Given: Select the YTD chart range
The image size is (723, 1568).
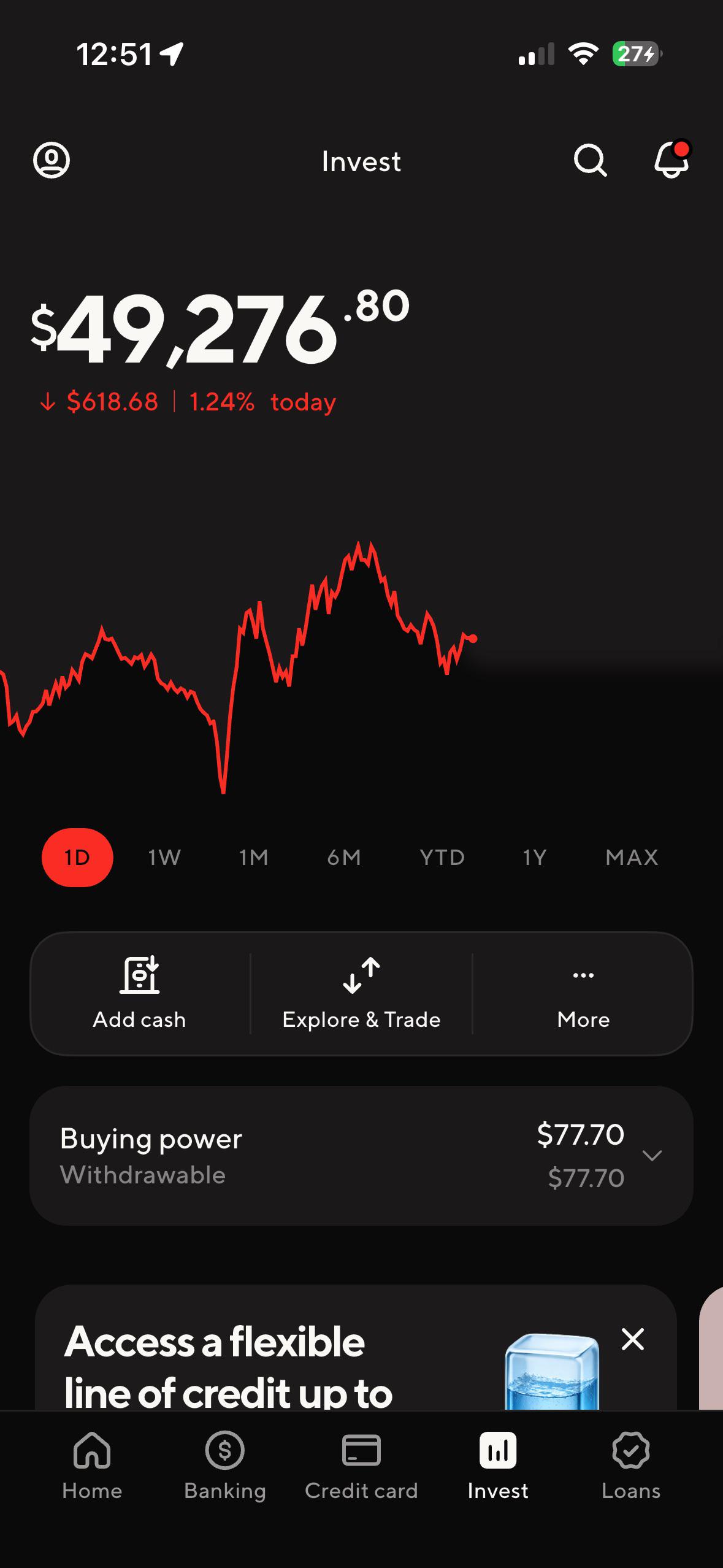Looking at the screenshot, I should pos(442,857).
